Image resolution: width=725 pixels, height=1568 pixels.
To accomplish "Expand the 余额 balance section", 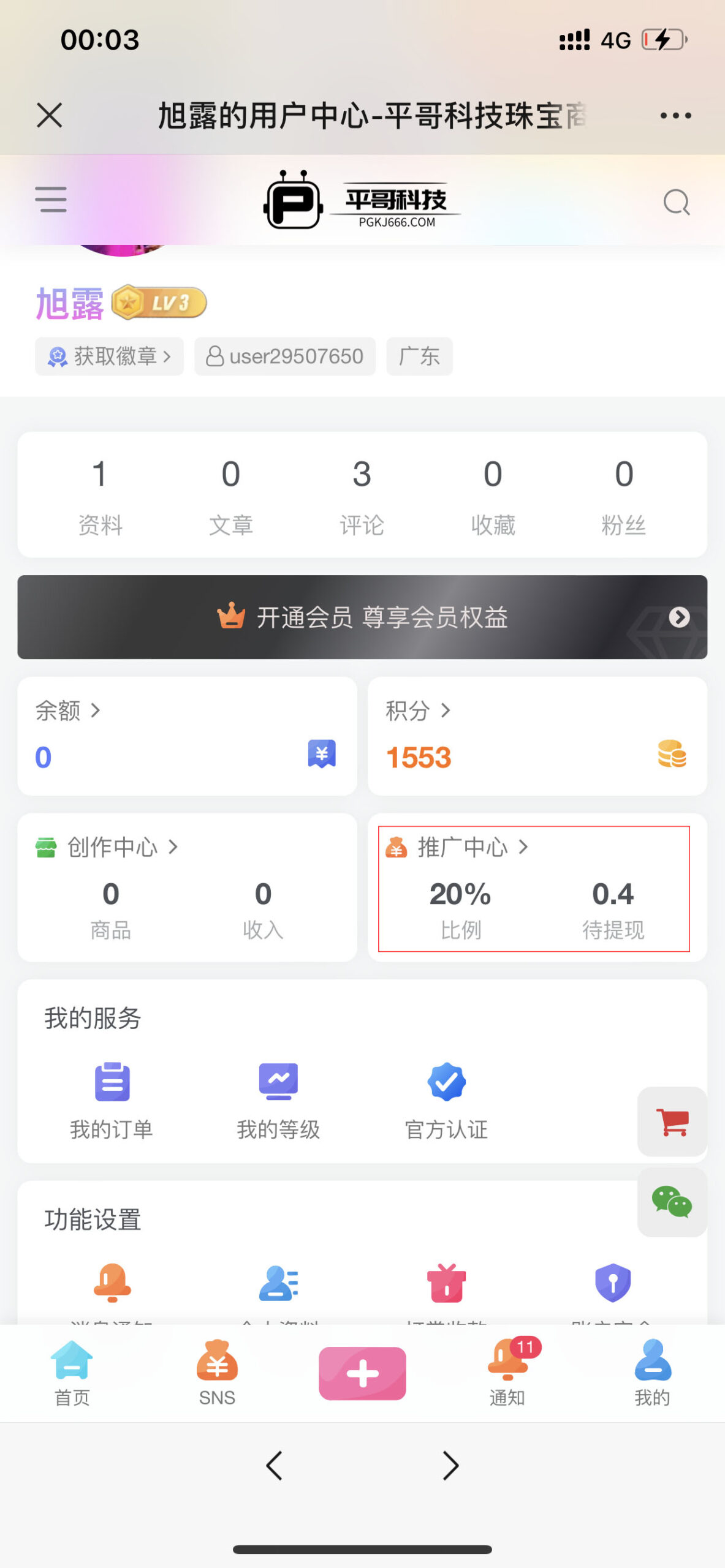I will tap(69, 710).
